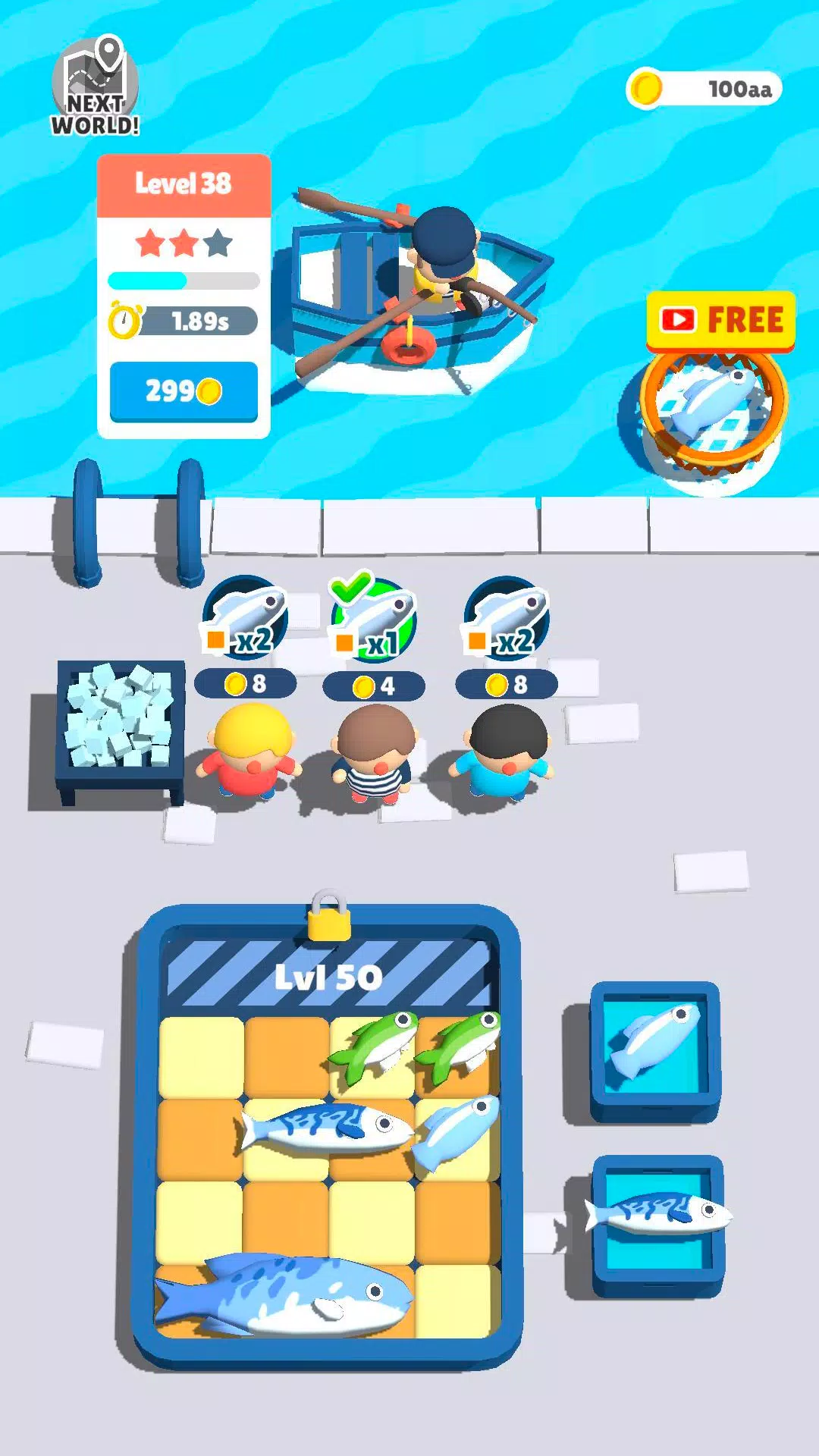Tap the locked Lvl 50 board section
Viewport: 819px width, 1456px height.
point(328,975)
